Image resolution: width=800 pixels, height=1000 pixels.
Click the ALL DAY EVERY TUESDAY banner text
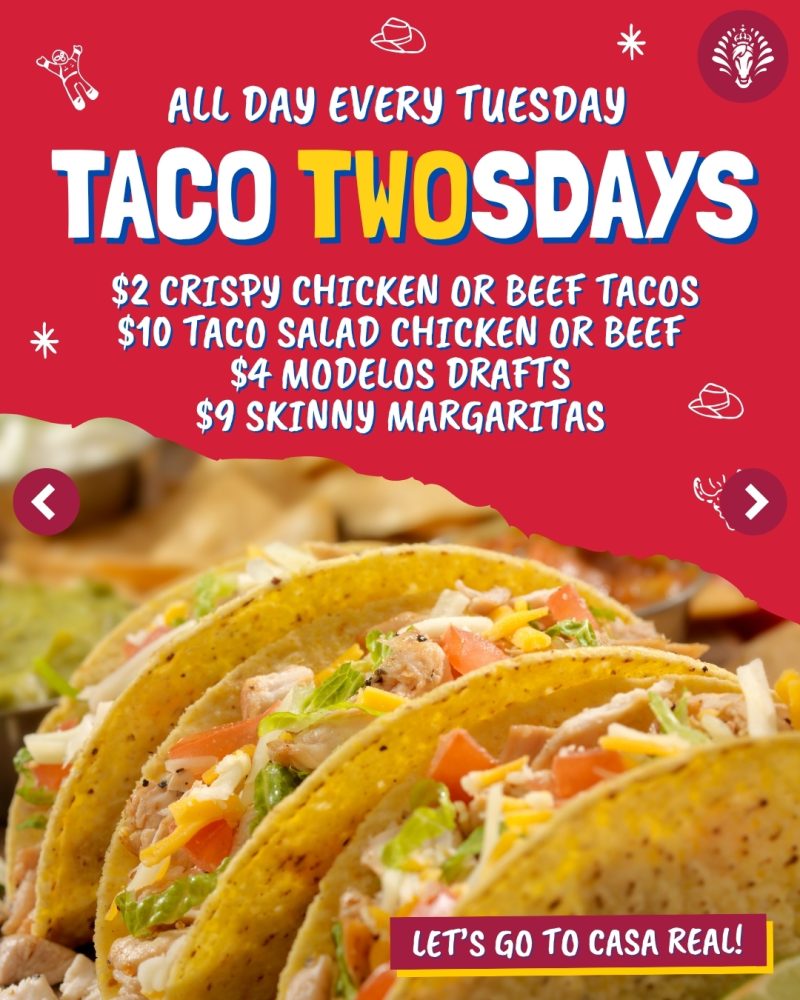pyautogui.click(x=398, y=102)
